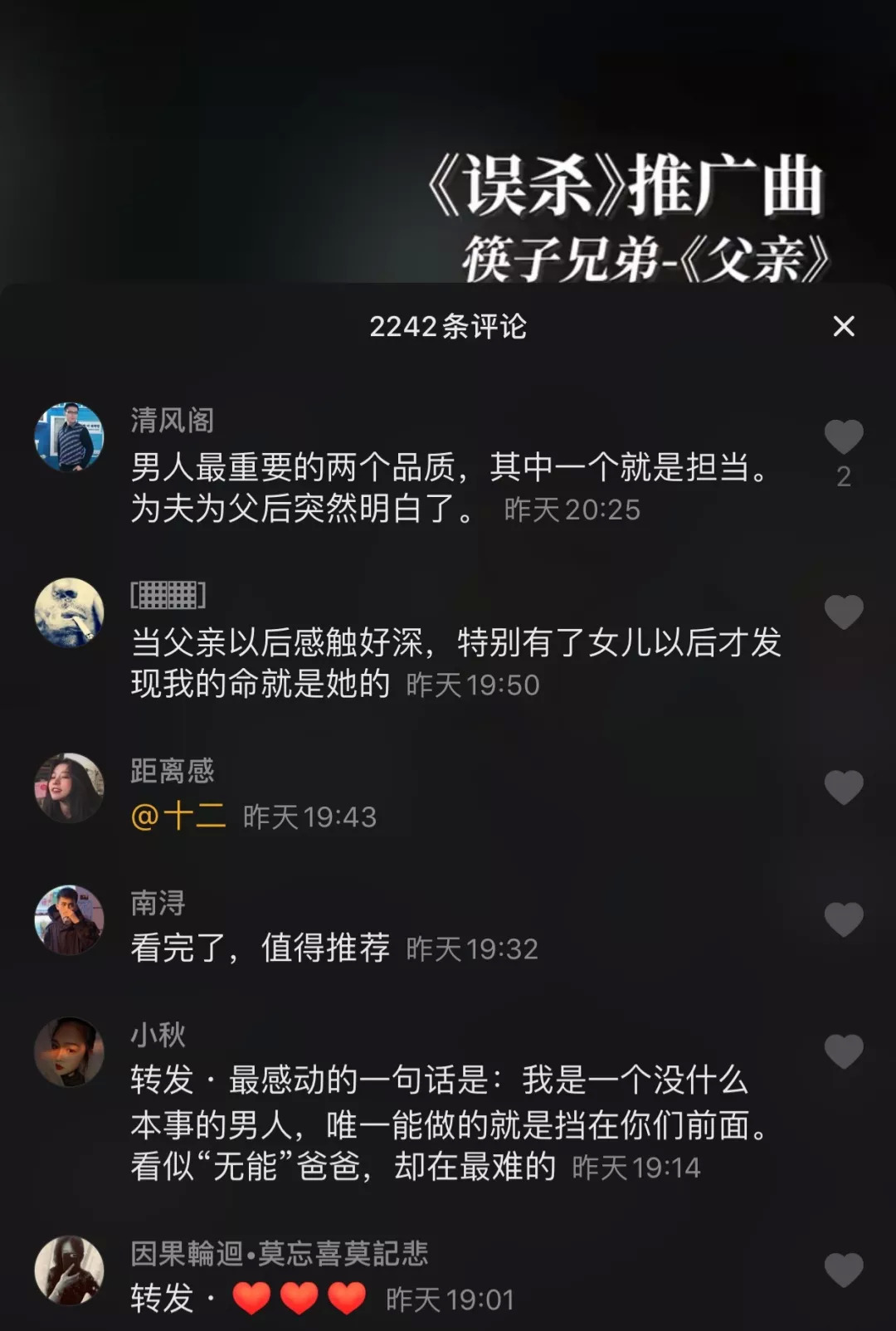Open 清风阁's profile avatar
896x1331 pixels.
click(x=69, y=437)
